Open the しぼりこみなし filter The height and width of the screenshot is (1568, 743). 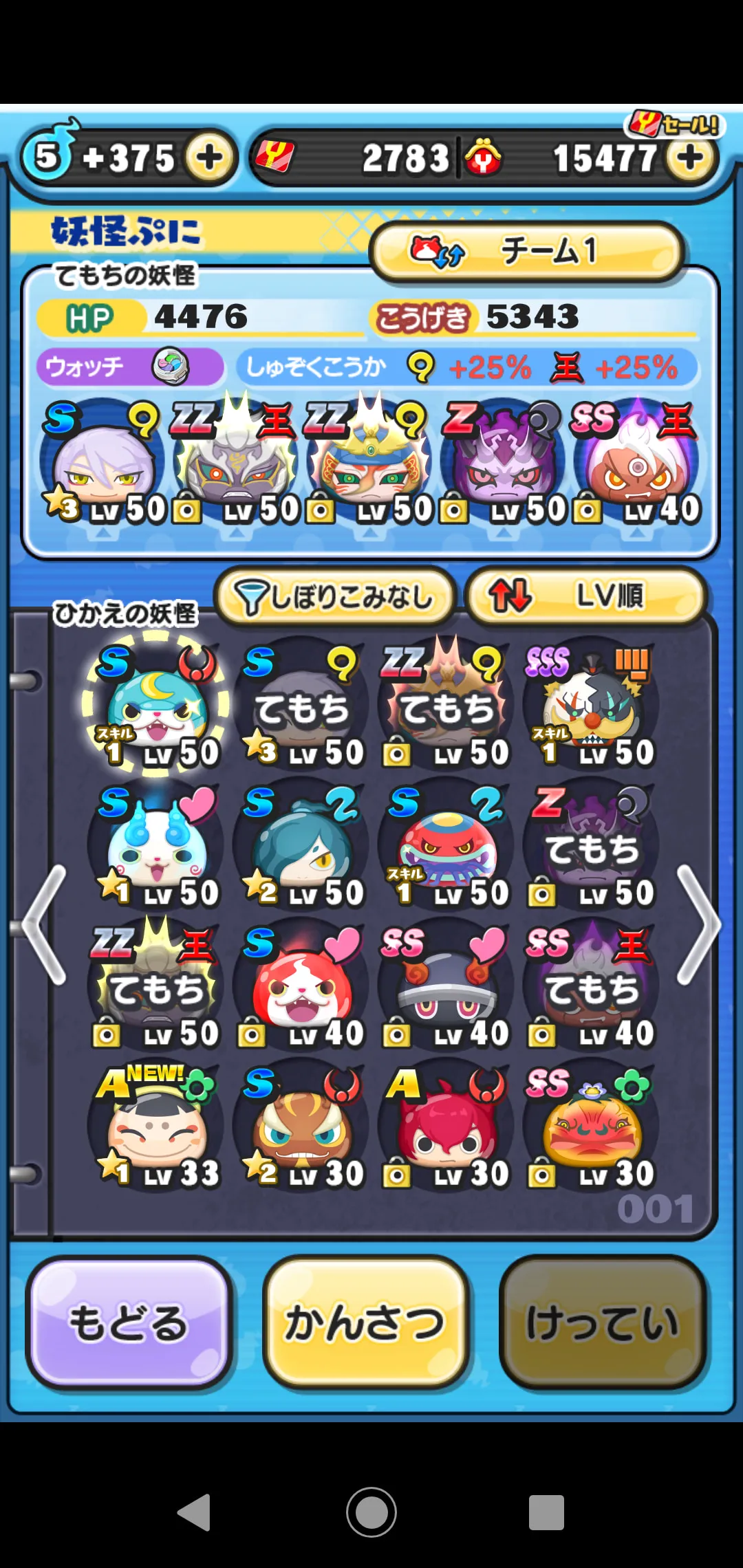(335, 596)
